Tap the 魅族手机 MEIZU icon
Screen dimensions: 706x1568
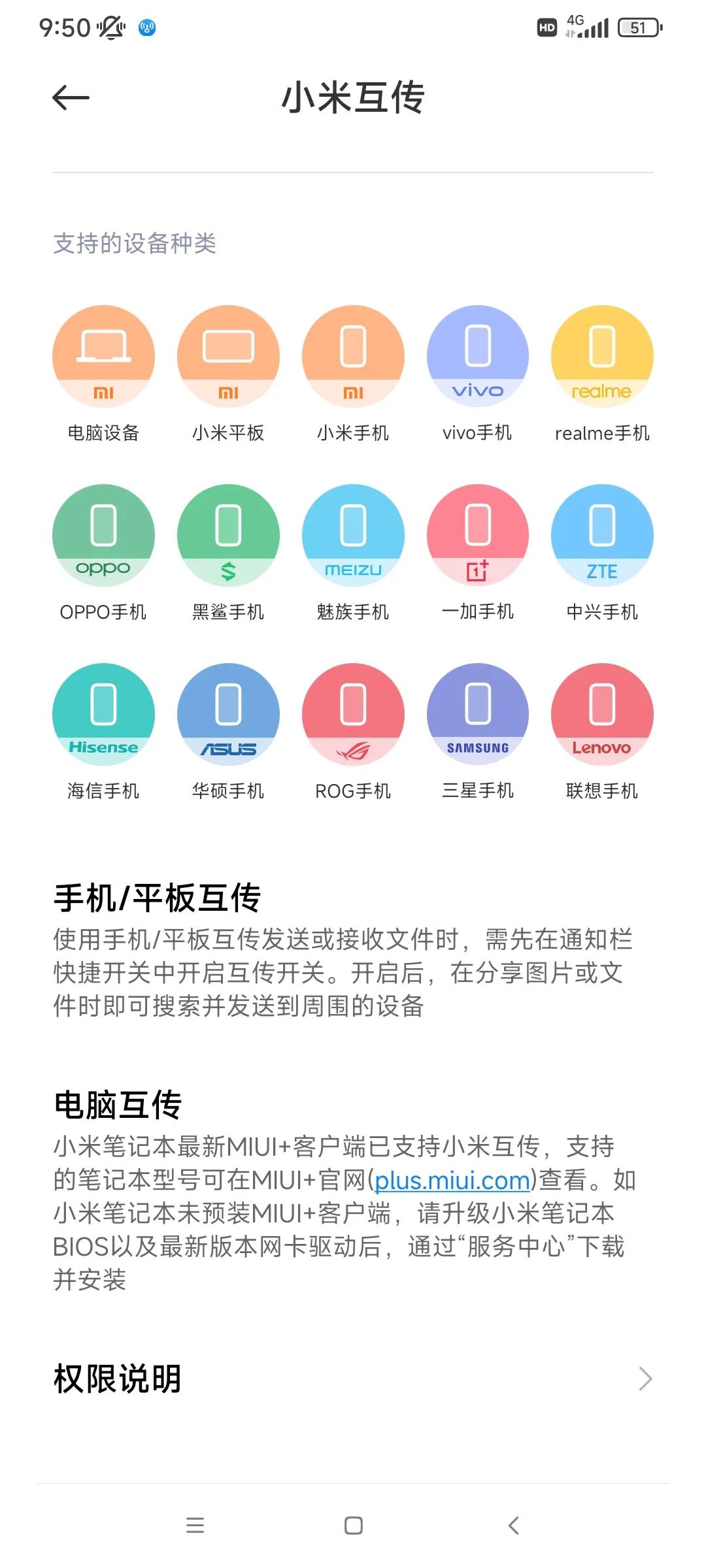point(353,537)
